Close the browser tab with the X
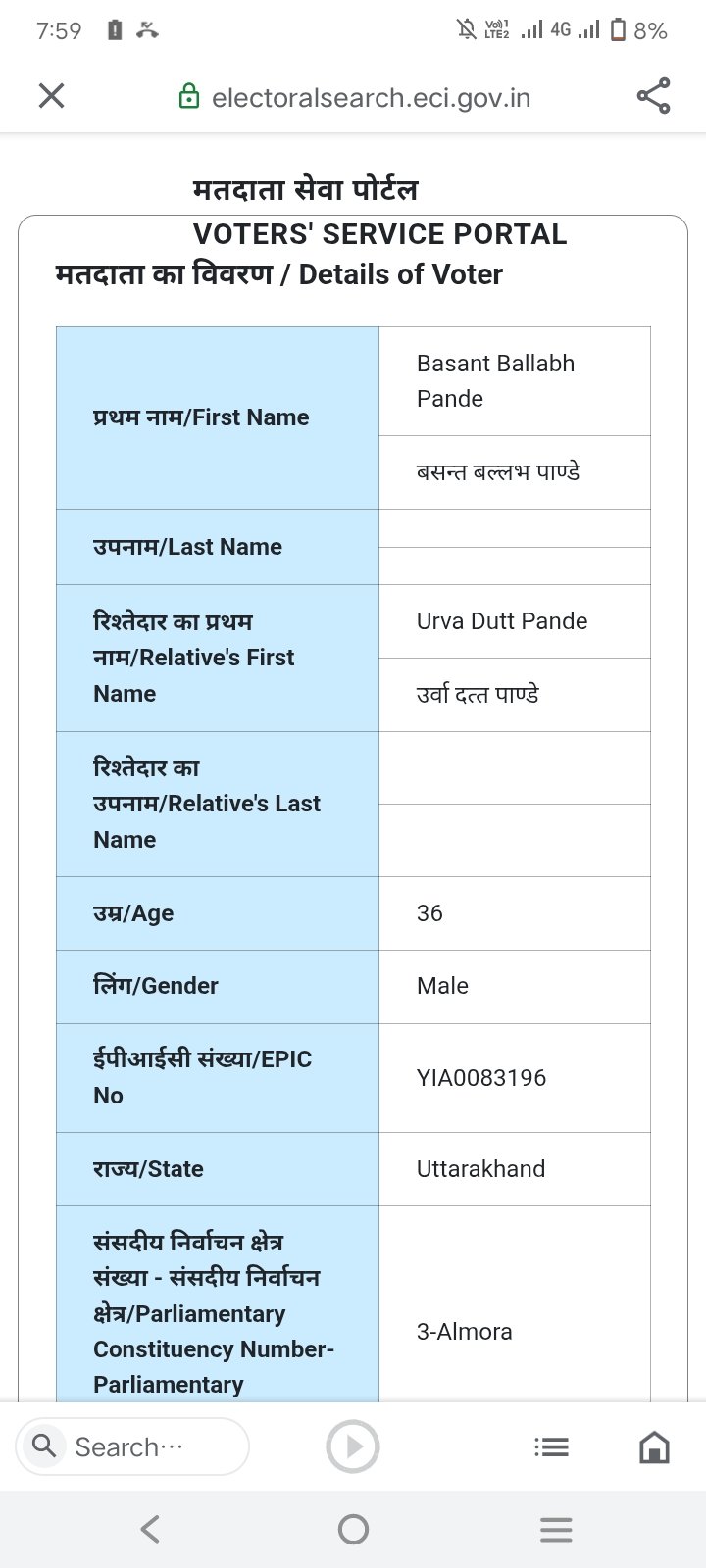706x1568 pixels. (x=51, y=96)
